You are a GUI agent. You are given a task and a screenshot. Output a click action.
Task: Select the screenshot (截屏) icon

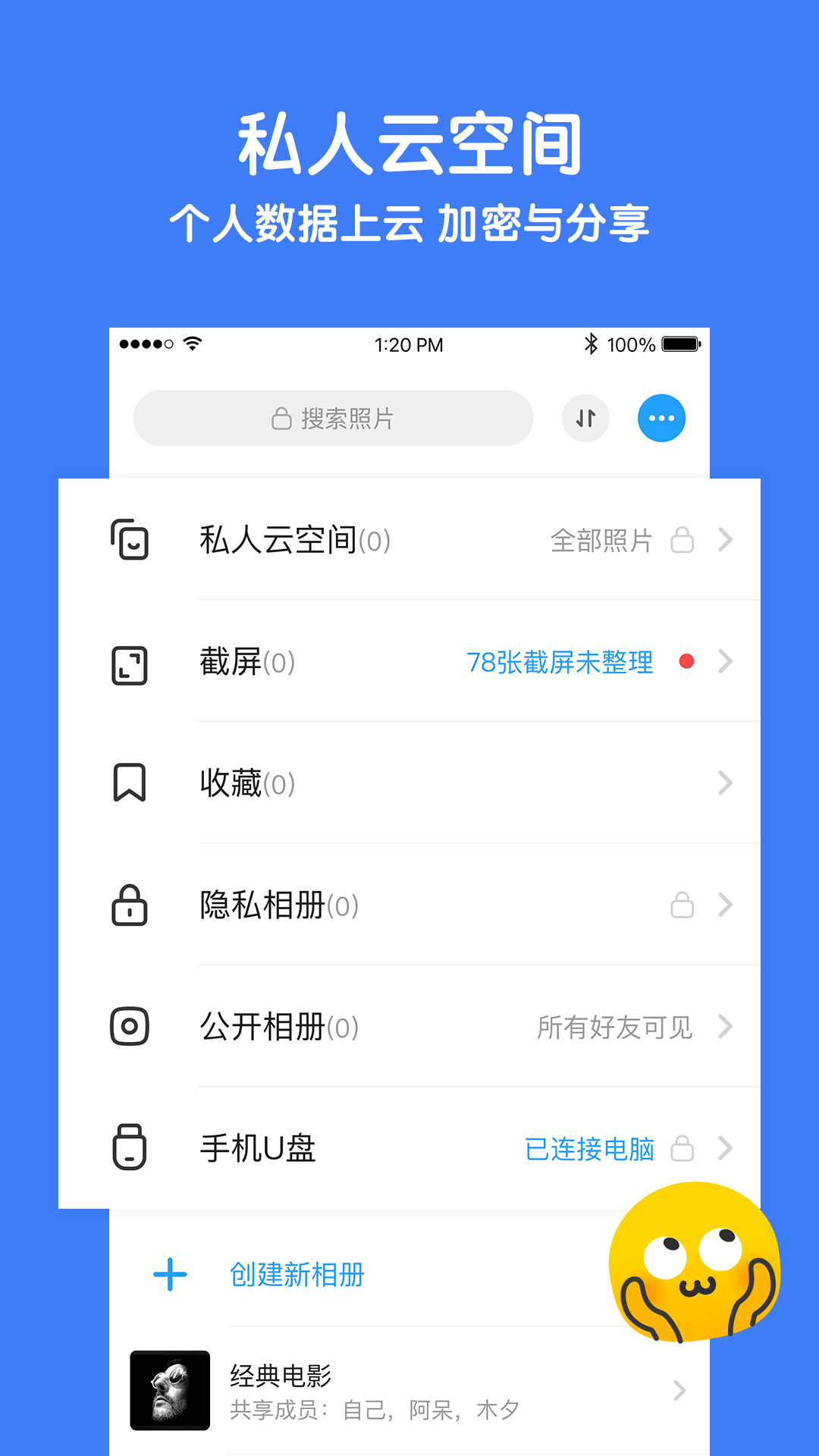[130, 663]
